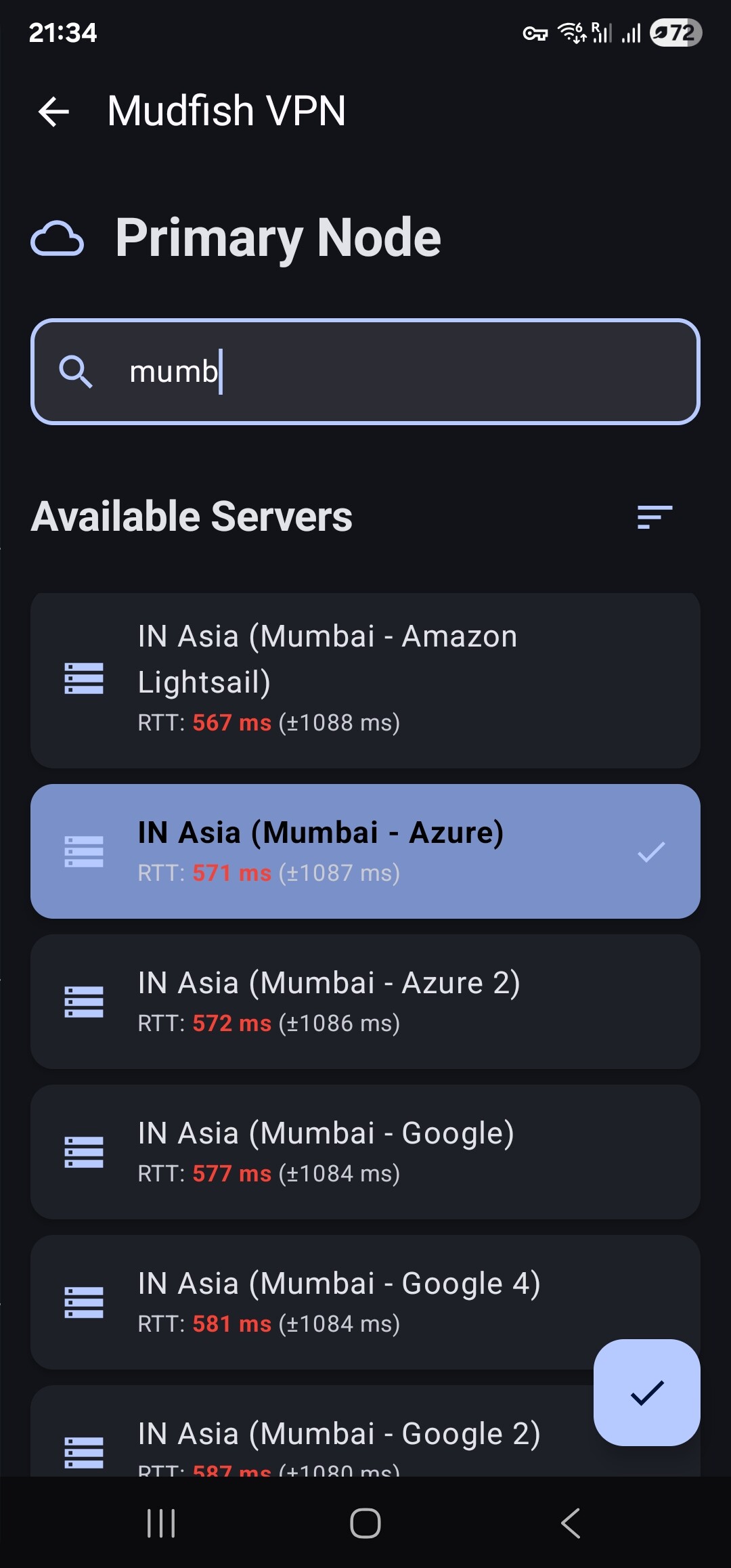Image resolution: width=731 pixels, height=1568 pixels.
Task: Go back using the app bar arrow
Action: tap(54, 112)
